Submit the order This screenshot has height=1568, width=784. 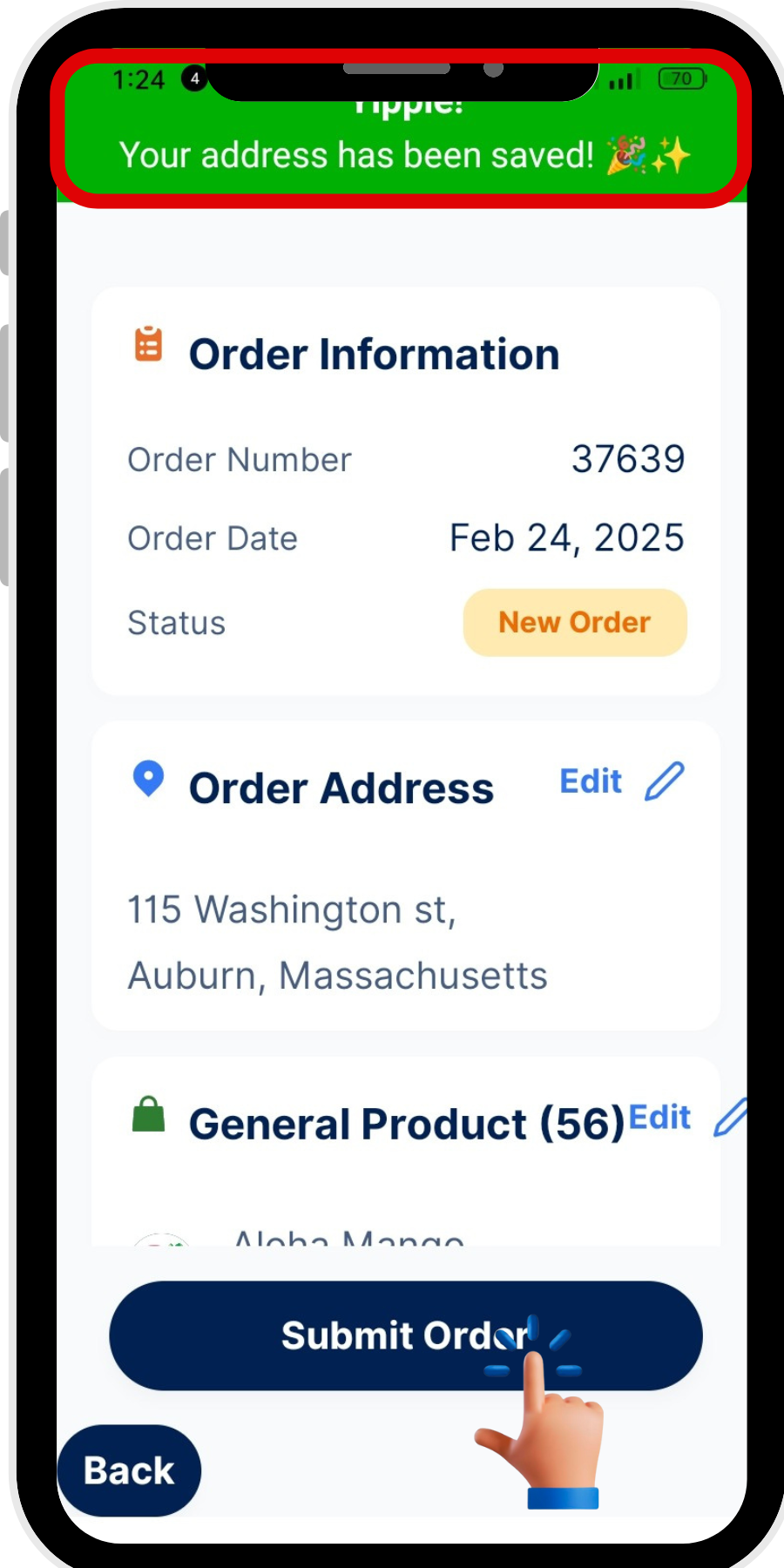406,1335
